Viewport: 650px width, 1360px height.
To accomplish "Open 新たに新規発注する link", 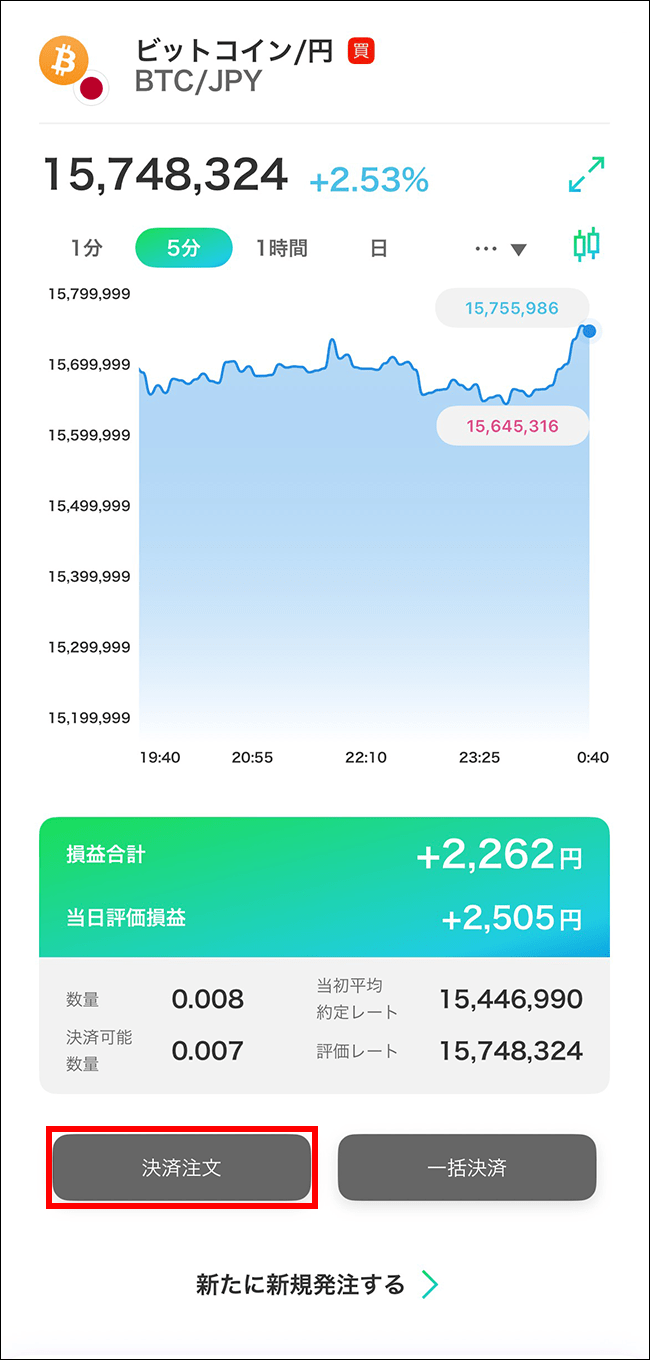I will click(317, 1284).
